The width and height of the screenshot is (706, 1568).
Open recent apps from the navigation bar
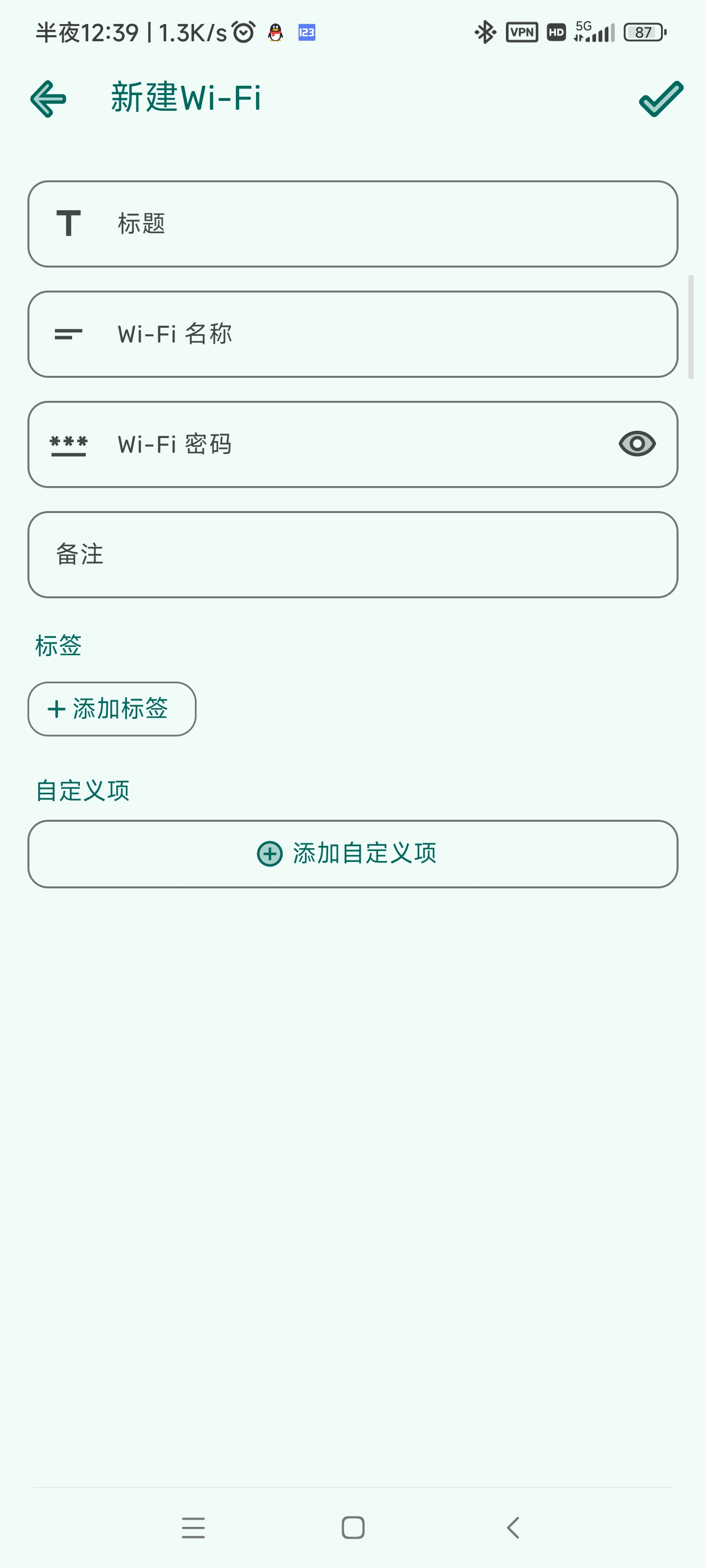point(193,1527)
